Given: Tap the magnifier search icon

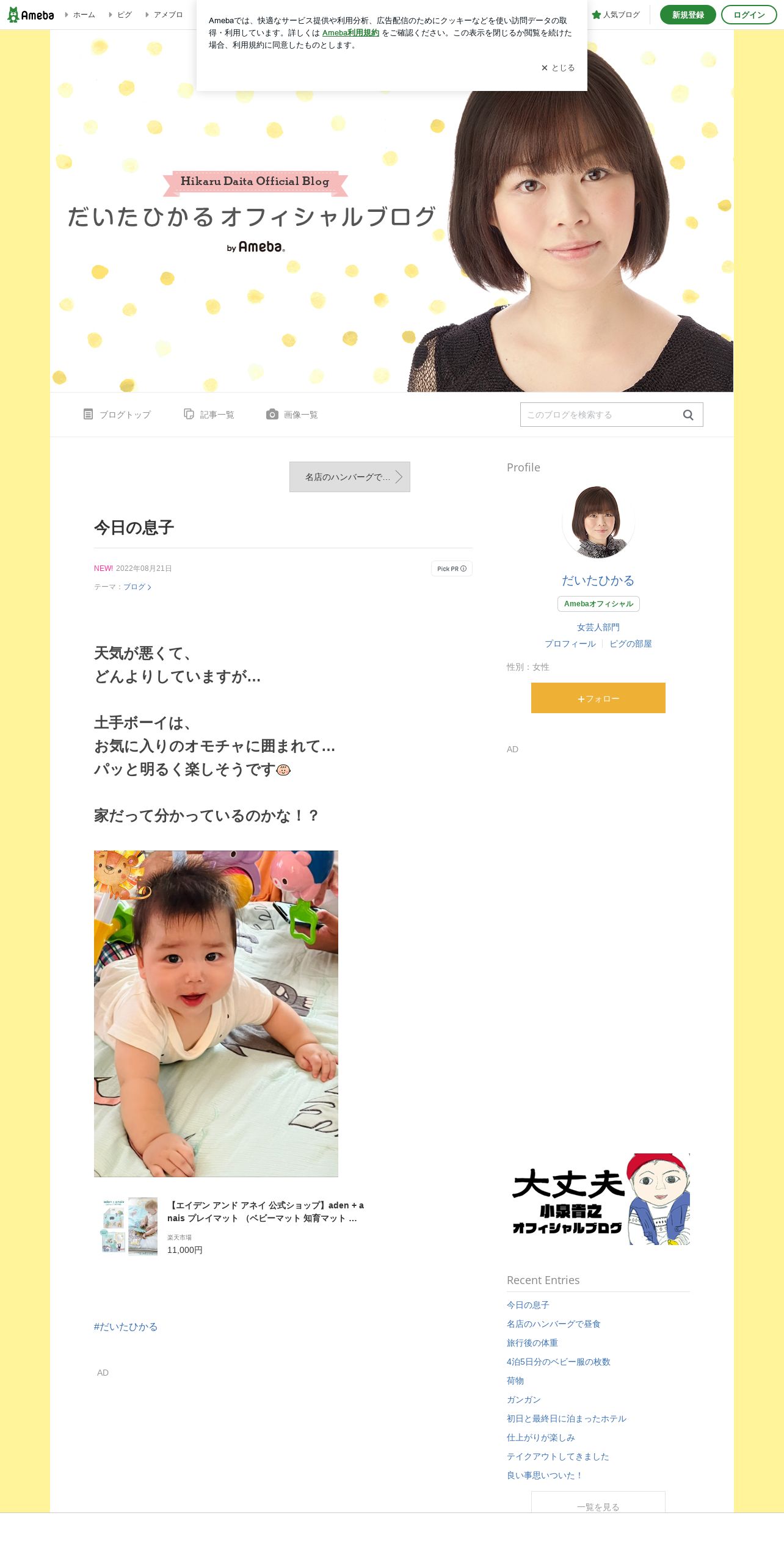Looking at the screenshot, I should pyautogui.click(x=688, y=415).
